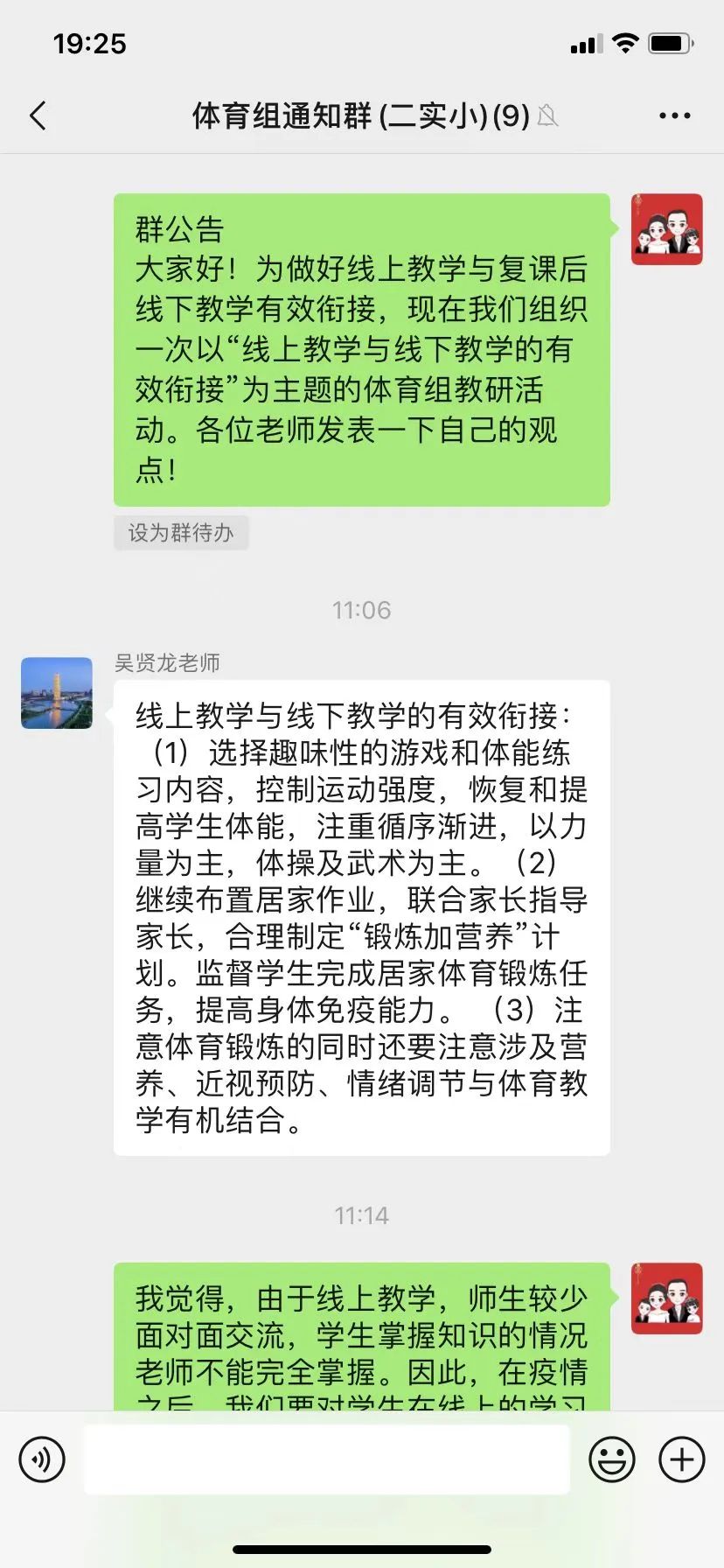Go back to the chat list
The image size is (724, 1568).
point(38,115)
